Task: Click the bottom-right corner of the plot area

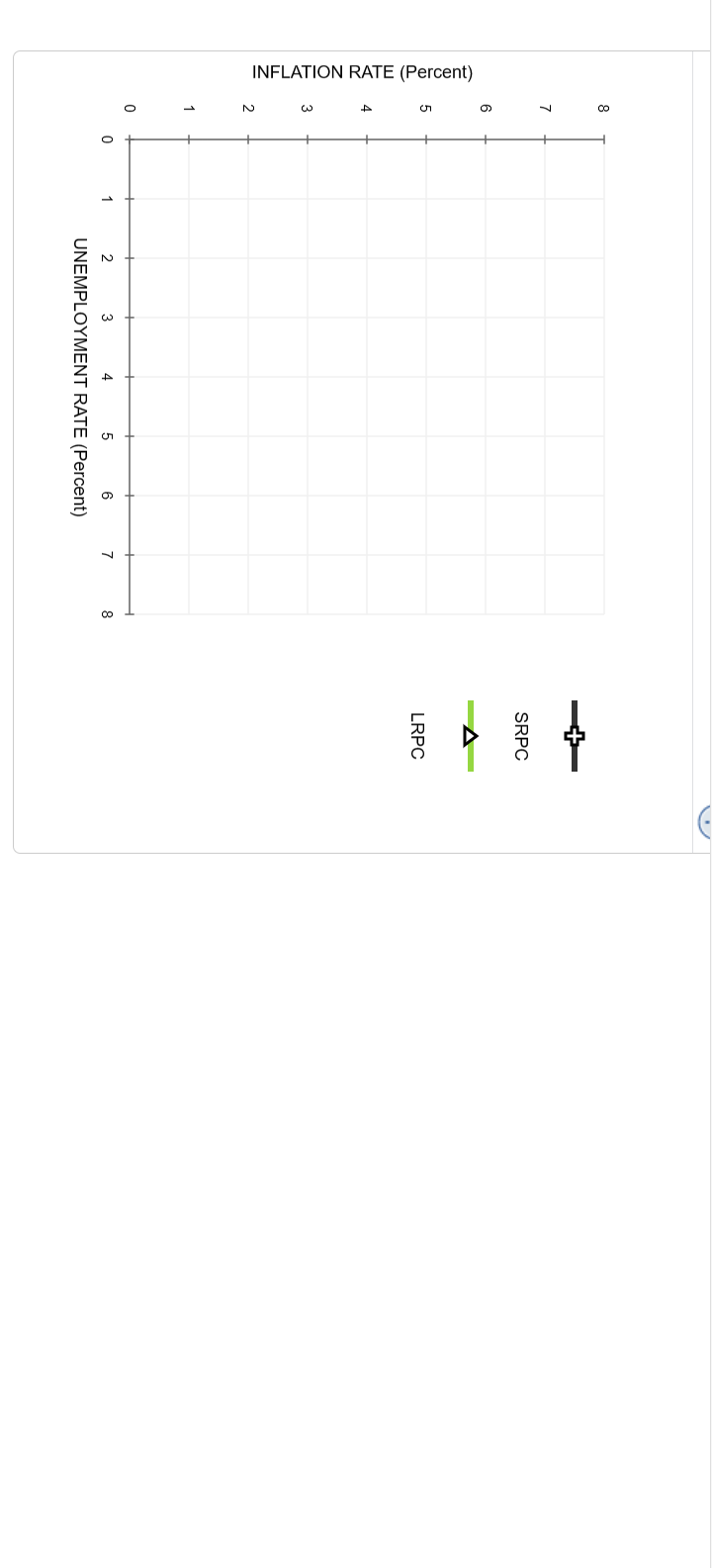Action: click(604, 612)
